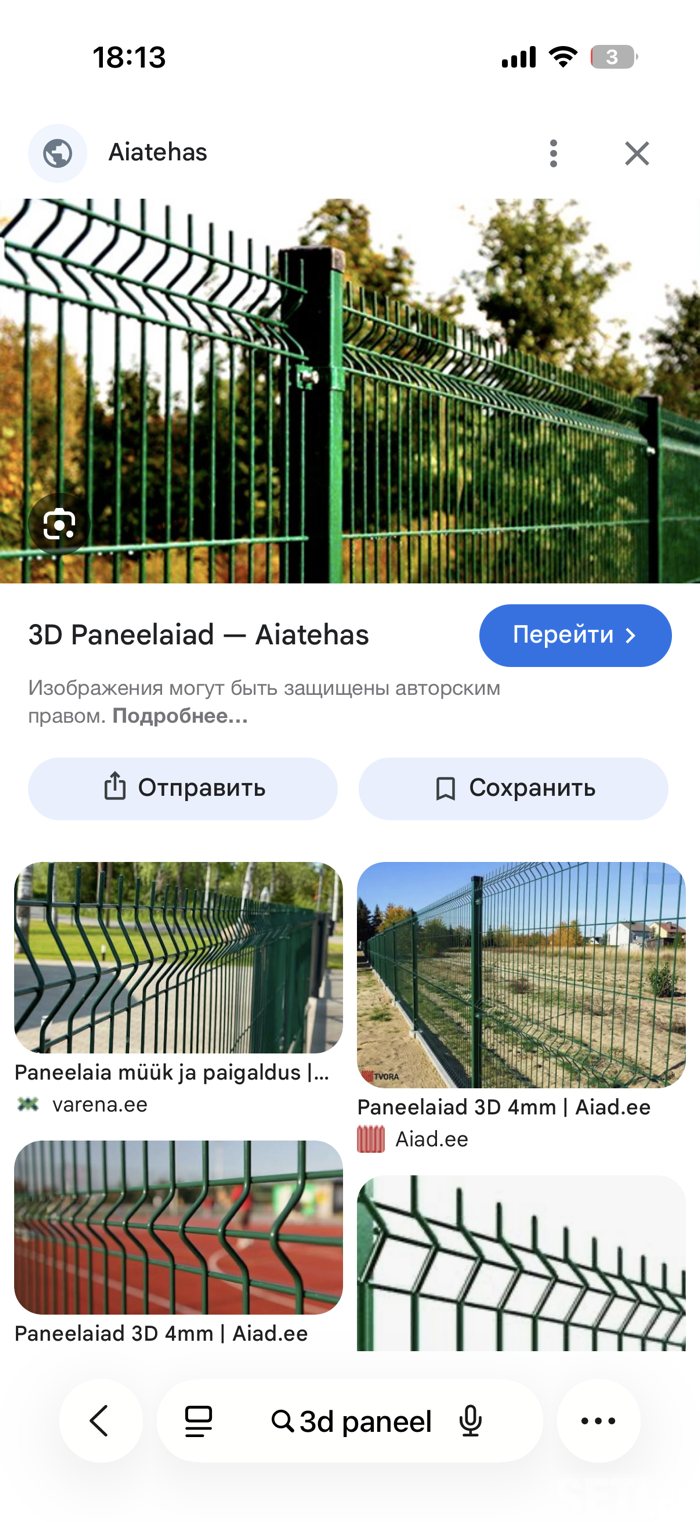Go back using the bottom arrow
700x1522 pixels.
click(x=100, y=1421)
